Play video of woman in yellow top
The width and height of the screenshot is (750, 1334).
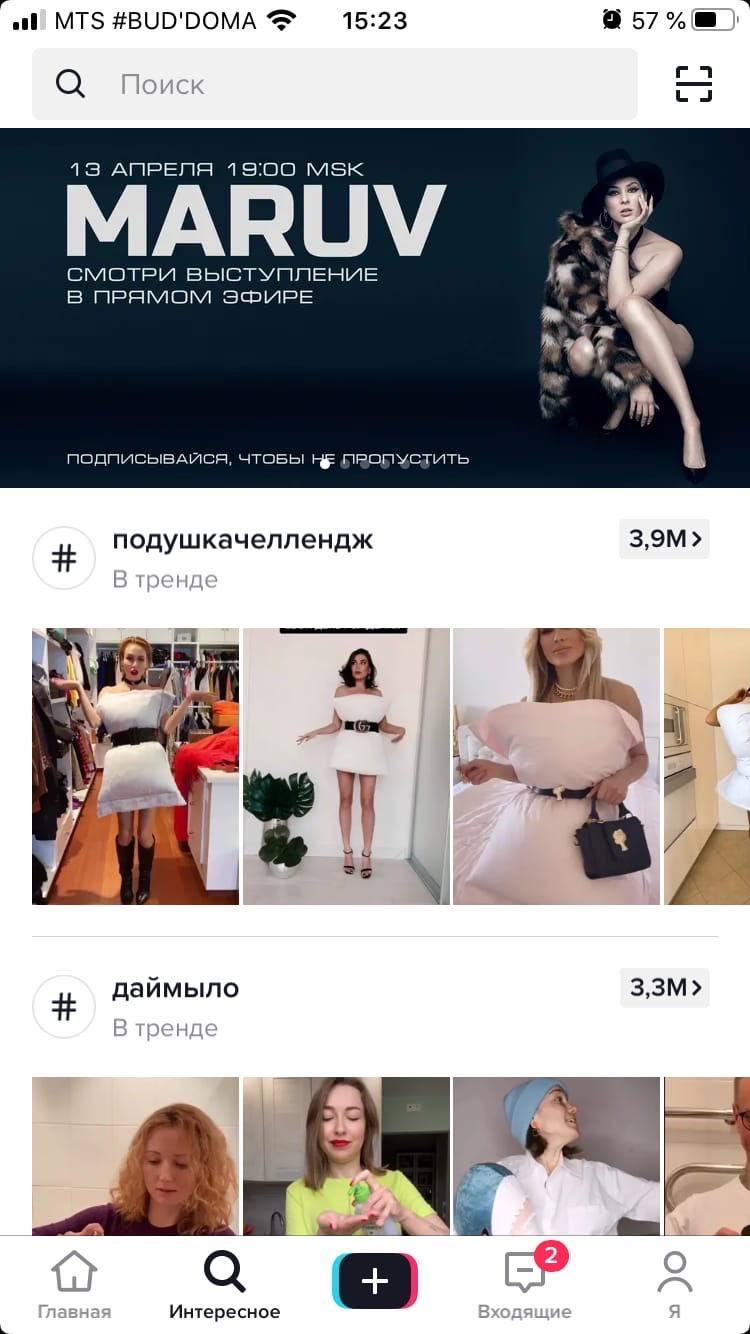(346, 1155)
